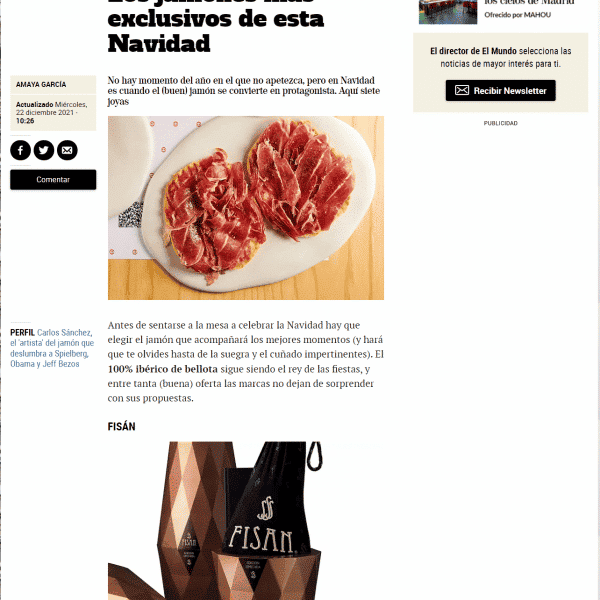Viewport: 600px width, 600px height.
Task: Subscribe with Recibir Newsletter
Action: (x=500, y=90)
